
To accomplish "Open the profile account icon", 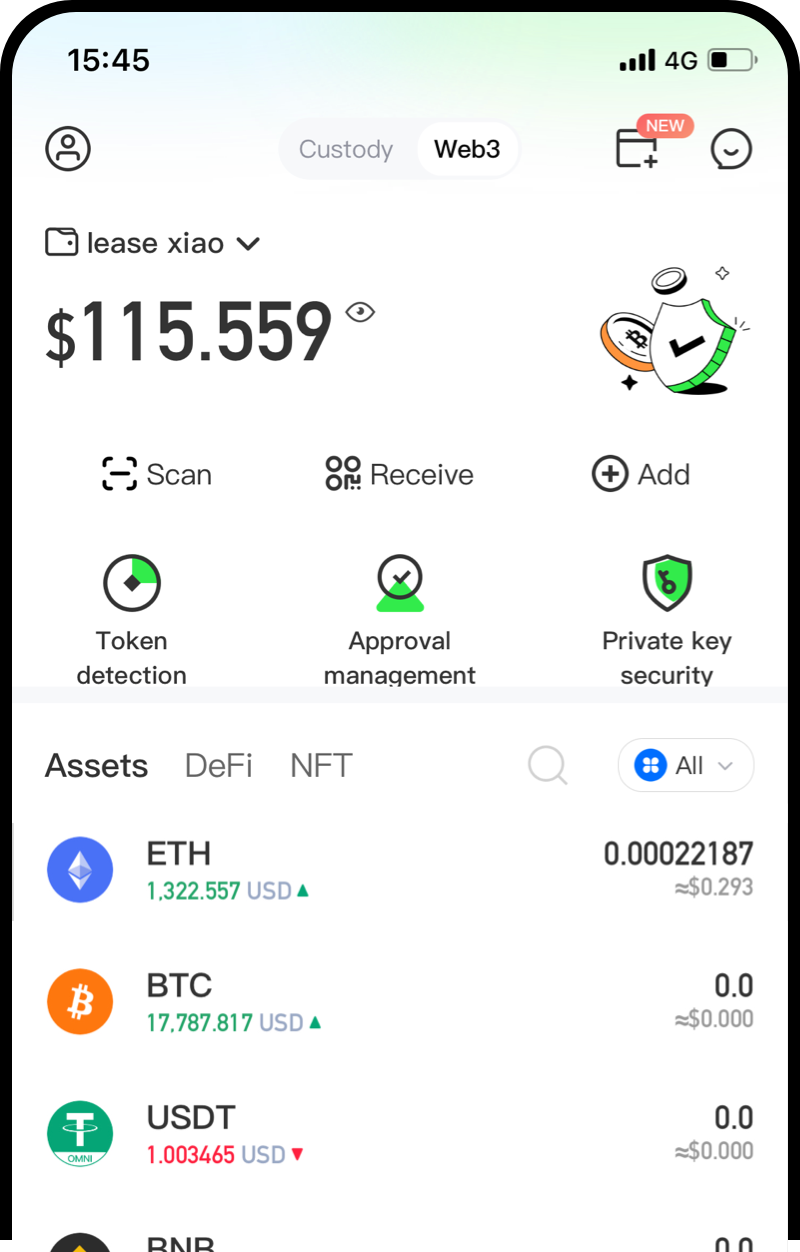I will (x=67, y=148).
